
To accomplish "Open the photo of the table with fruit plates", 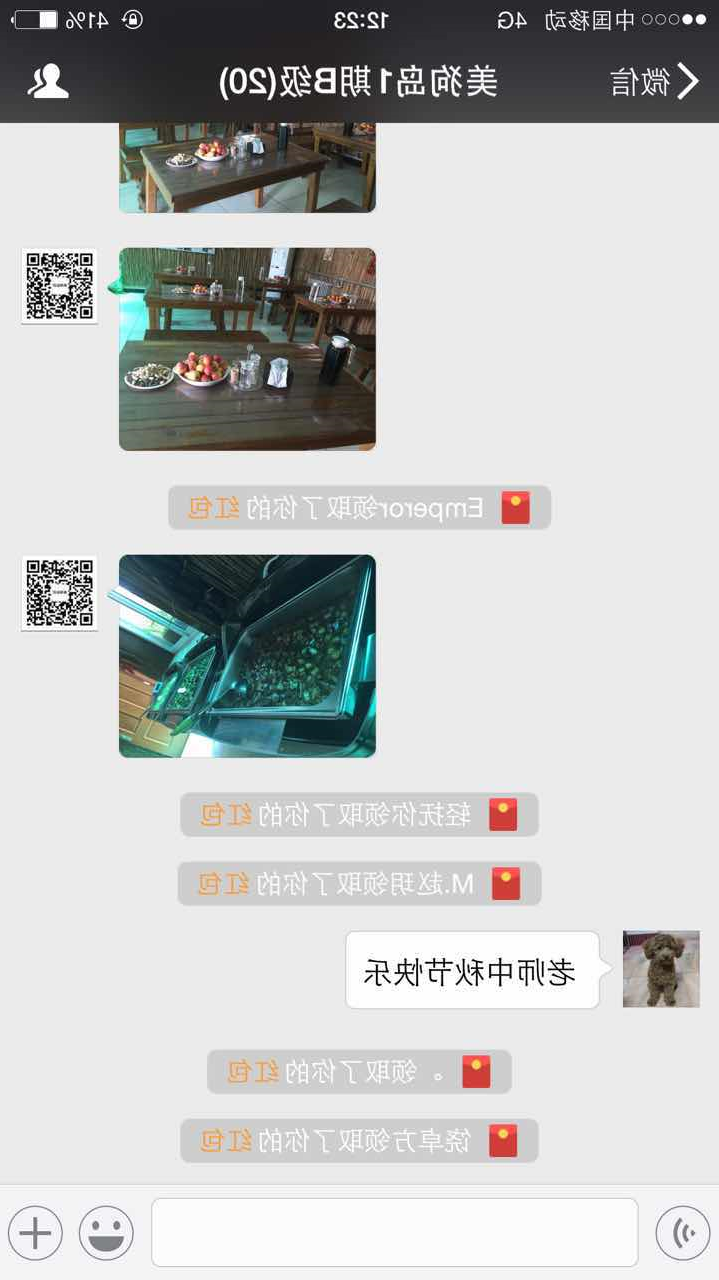I will (247, 349).
